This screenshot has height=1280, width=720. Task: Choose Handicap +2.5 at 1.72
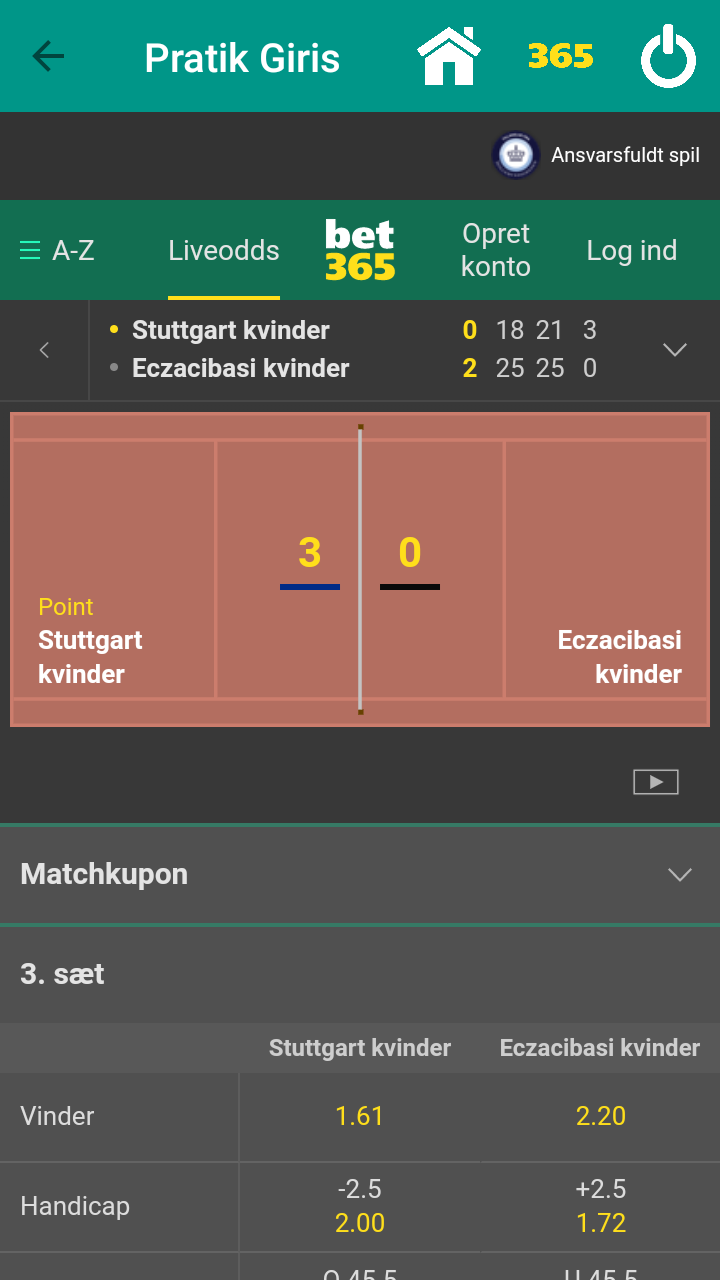600,1206
